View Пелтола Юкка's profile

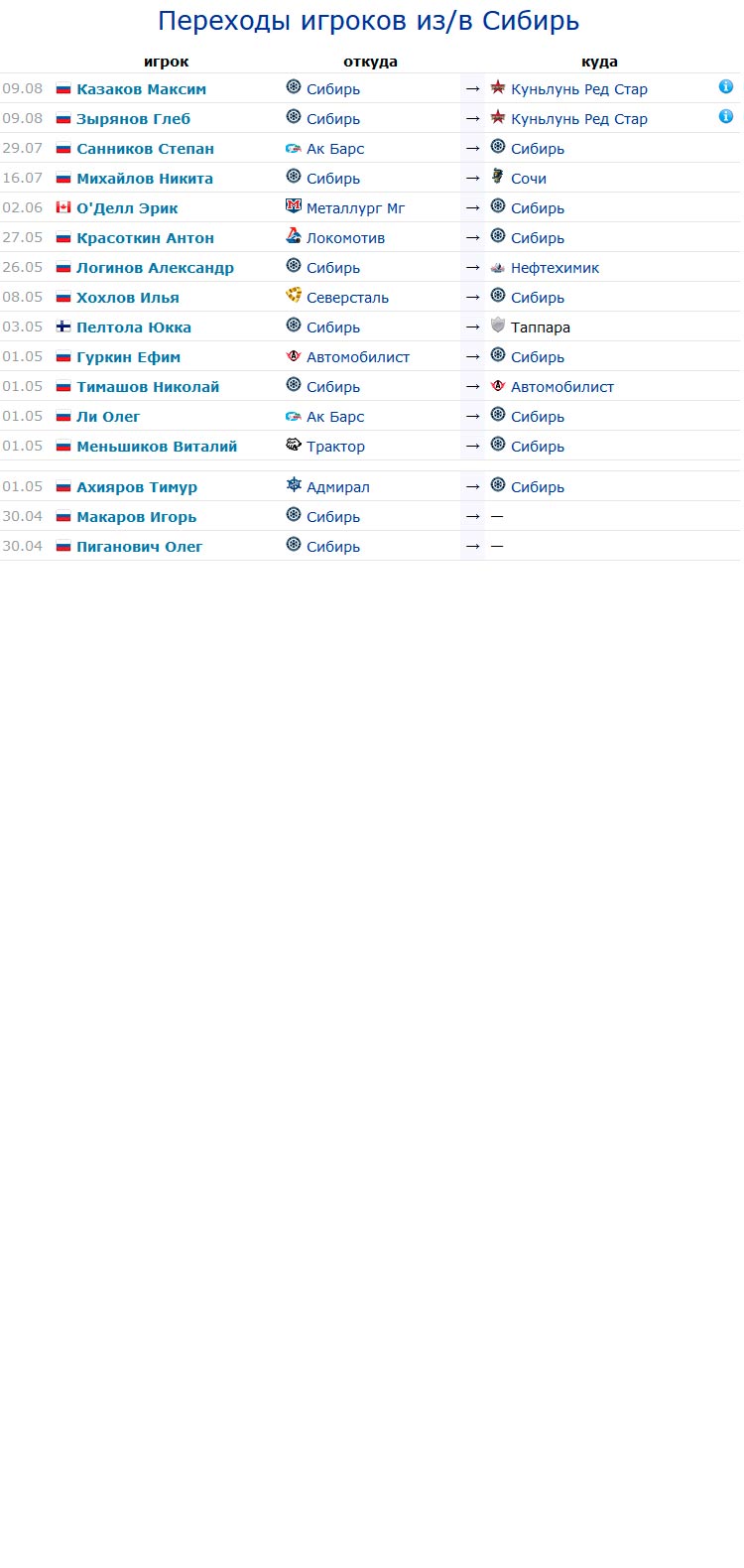point(133,327)
